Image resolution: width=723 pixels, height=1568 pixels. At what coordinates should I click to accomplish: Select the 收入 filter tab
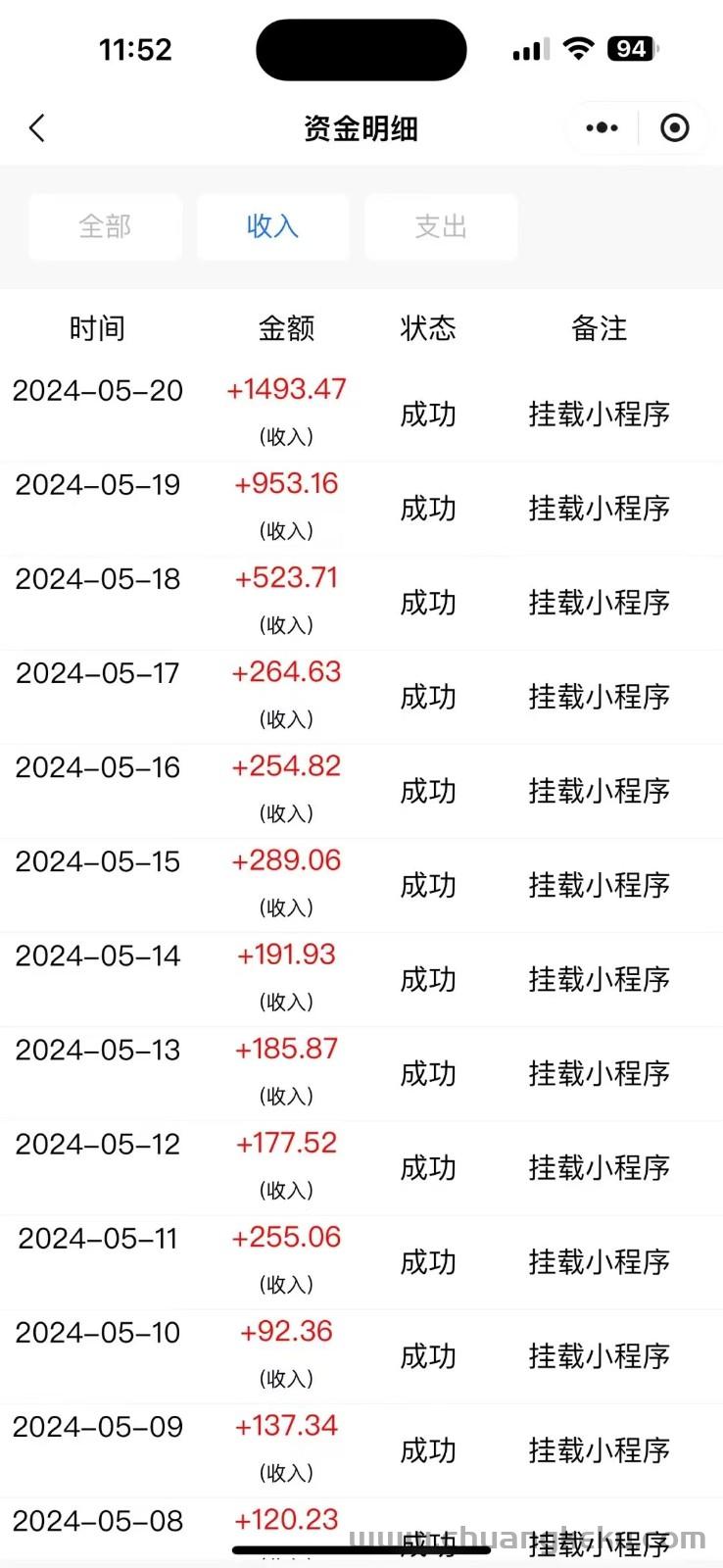click(272, 226)
